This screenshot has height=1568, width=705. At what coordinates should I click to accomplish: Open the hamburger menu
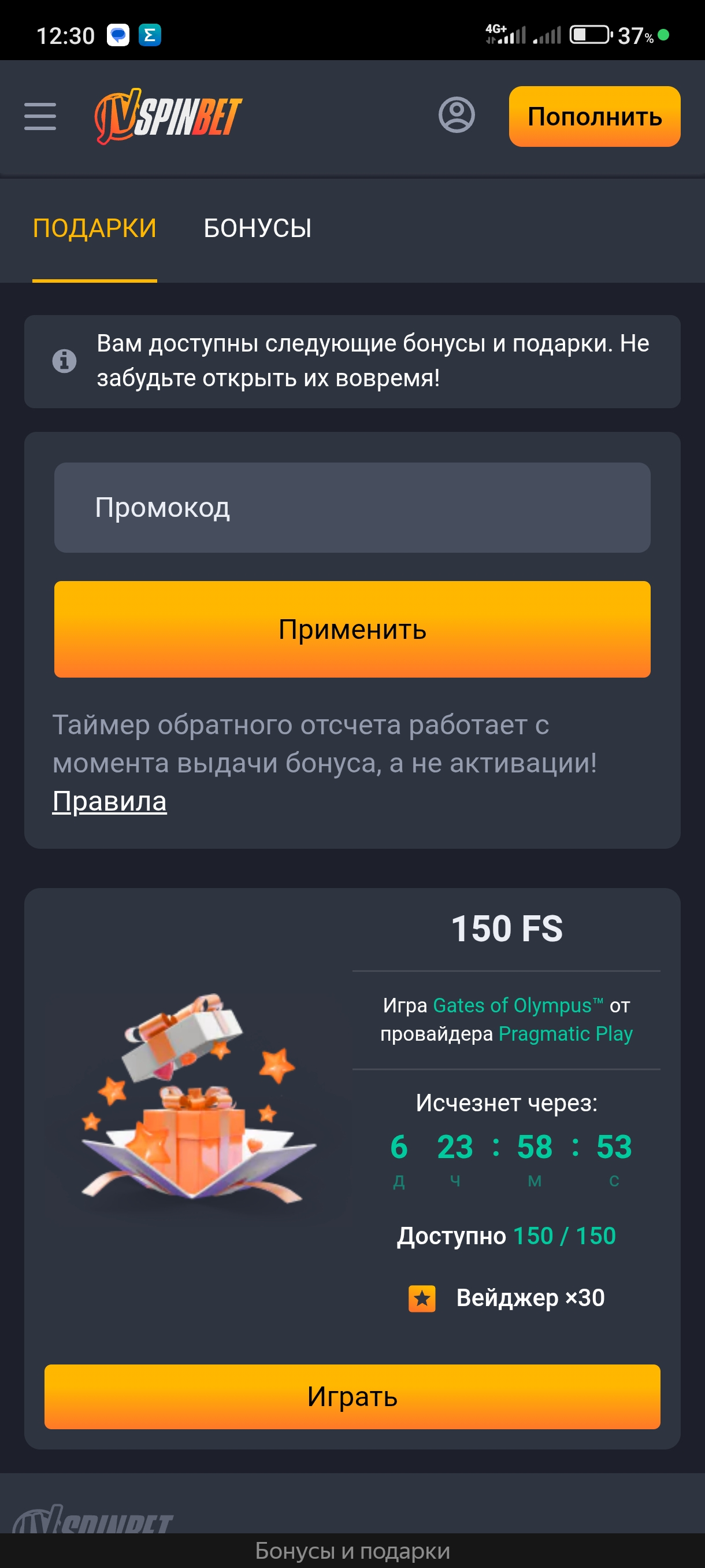pyautogui.click(x=40, y=116)
